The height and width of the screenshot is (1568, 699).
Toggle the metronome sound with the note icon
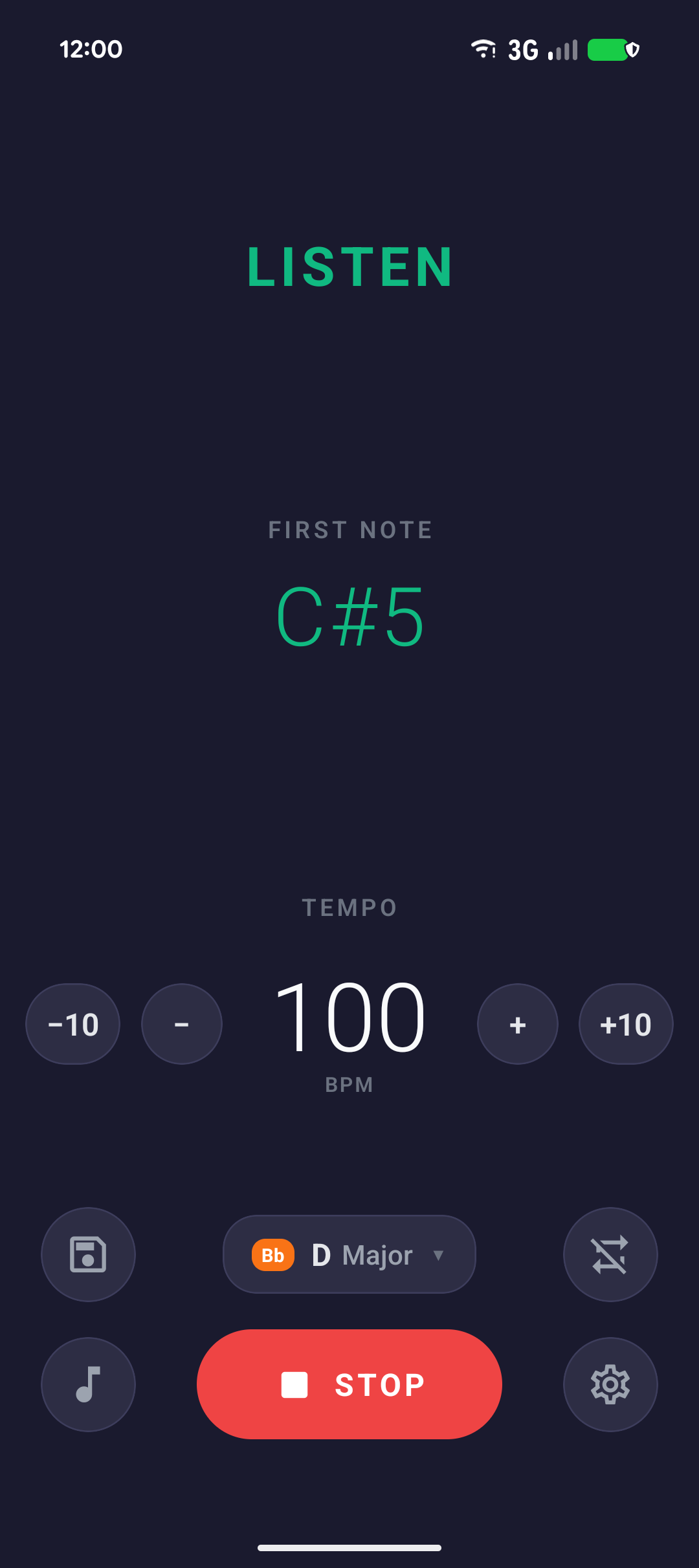[x=88, y=1384]
